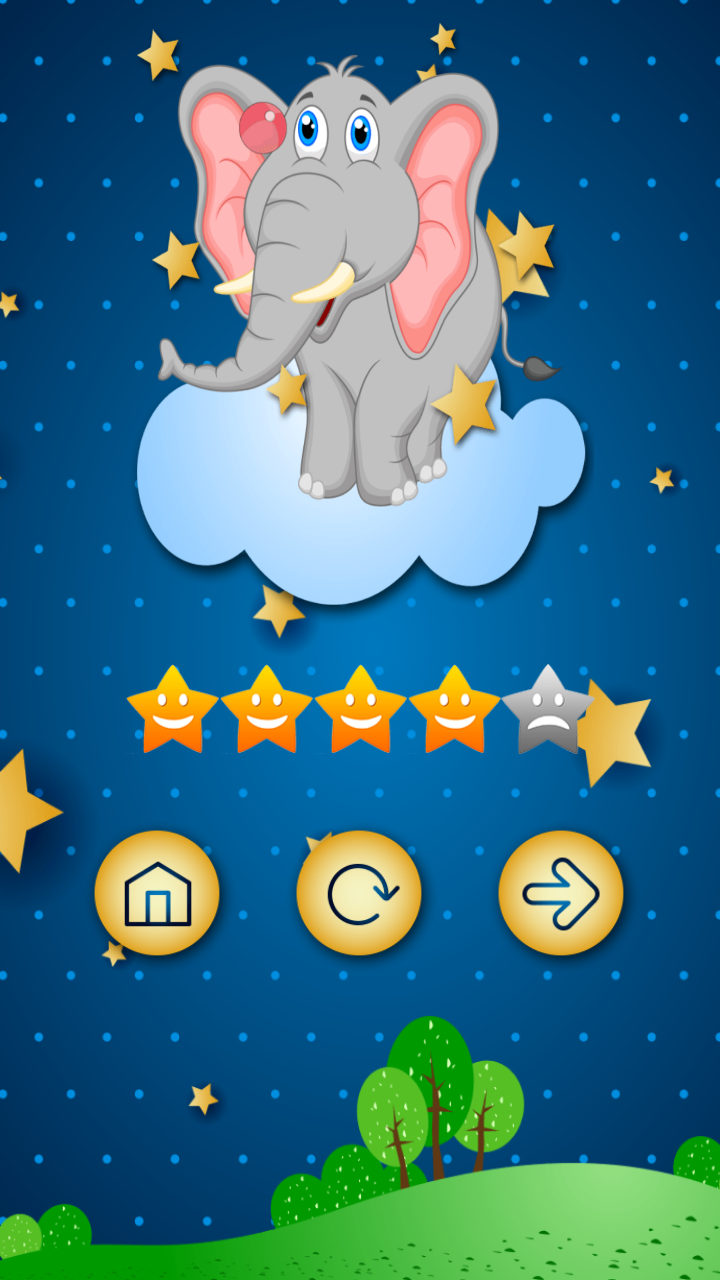The height and width of the screenshot is (1280, 720).
Task: Replay the level with the circular arrow
Action: click(x=359, y=893)
